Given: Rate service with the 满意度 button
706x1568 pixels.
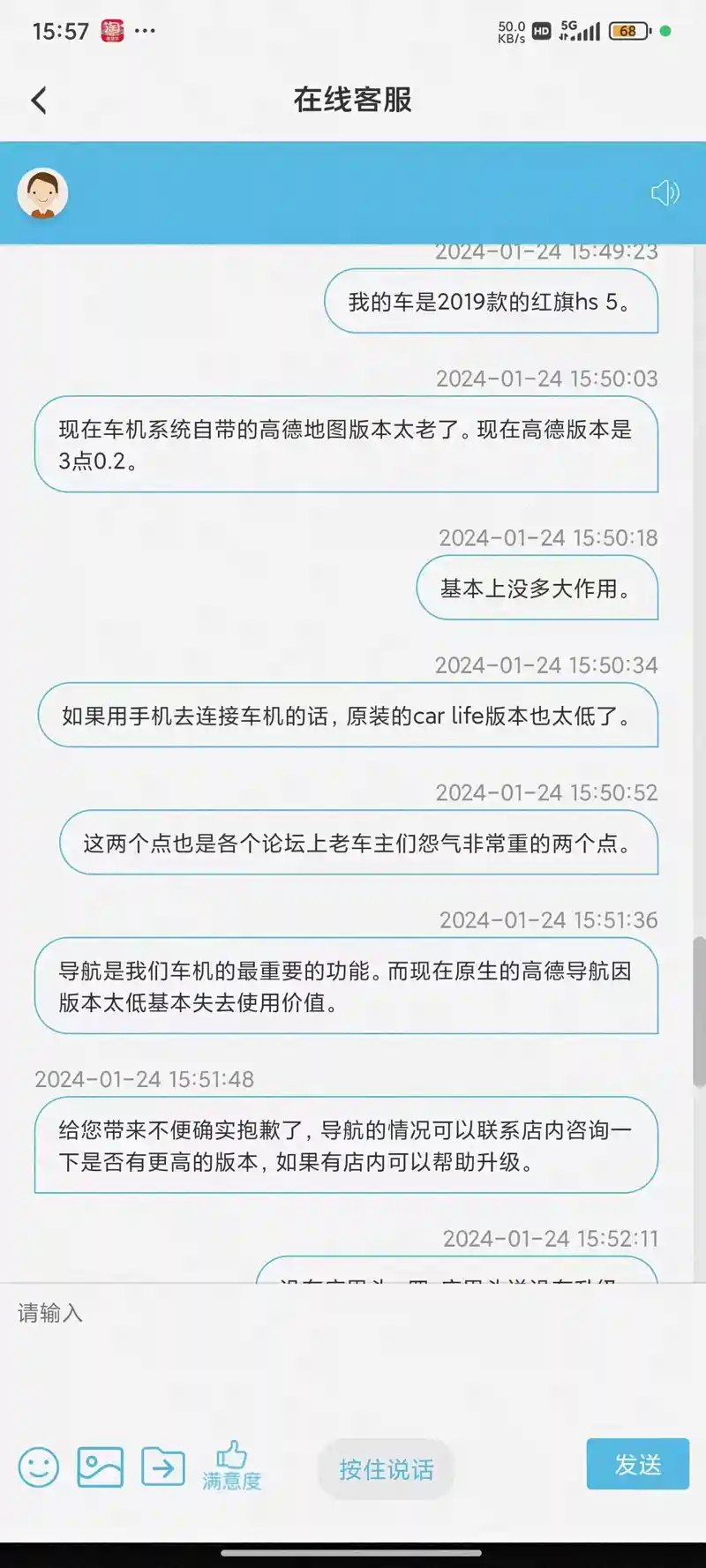Looking at the screenshot, I should (231, 1467).
